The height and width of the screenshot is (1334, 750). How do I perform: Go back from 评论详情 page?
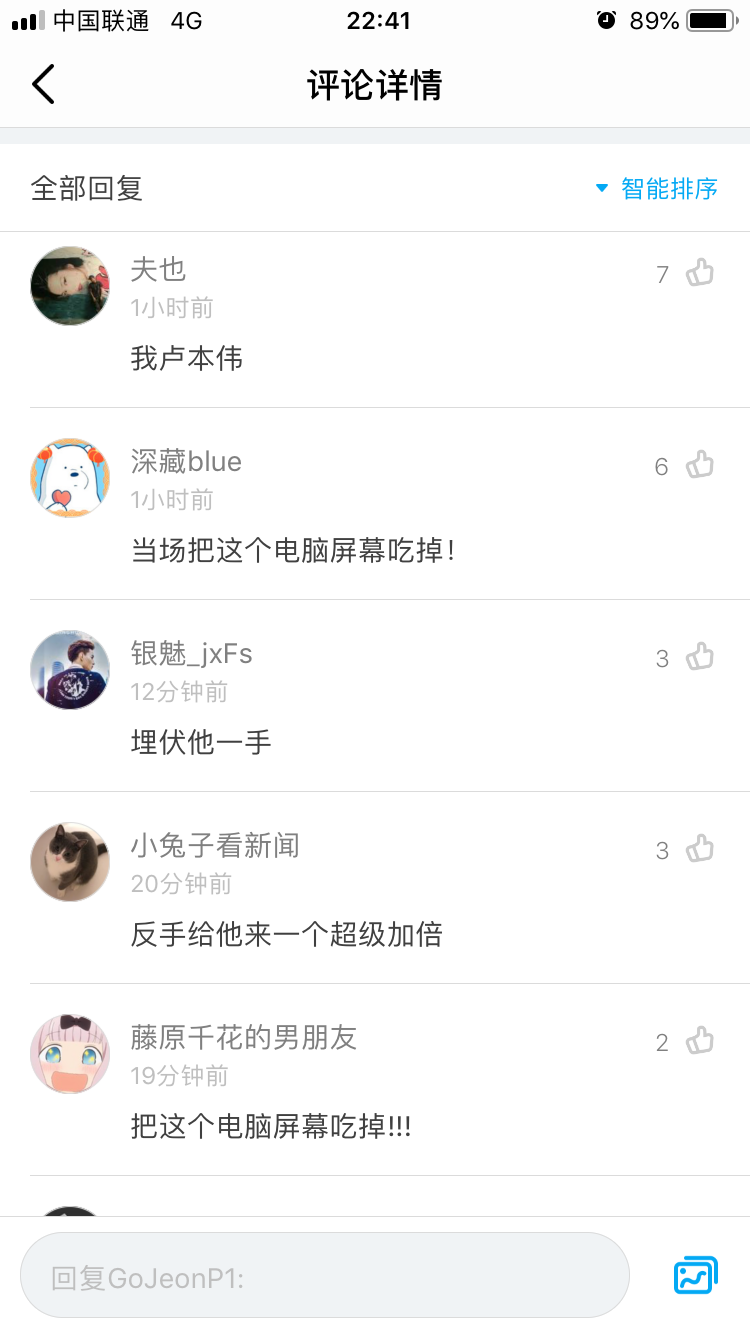click(43, 85)
